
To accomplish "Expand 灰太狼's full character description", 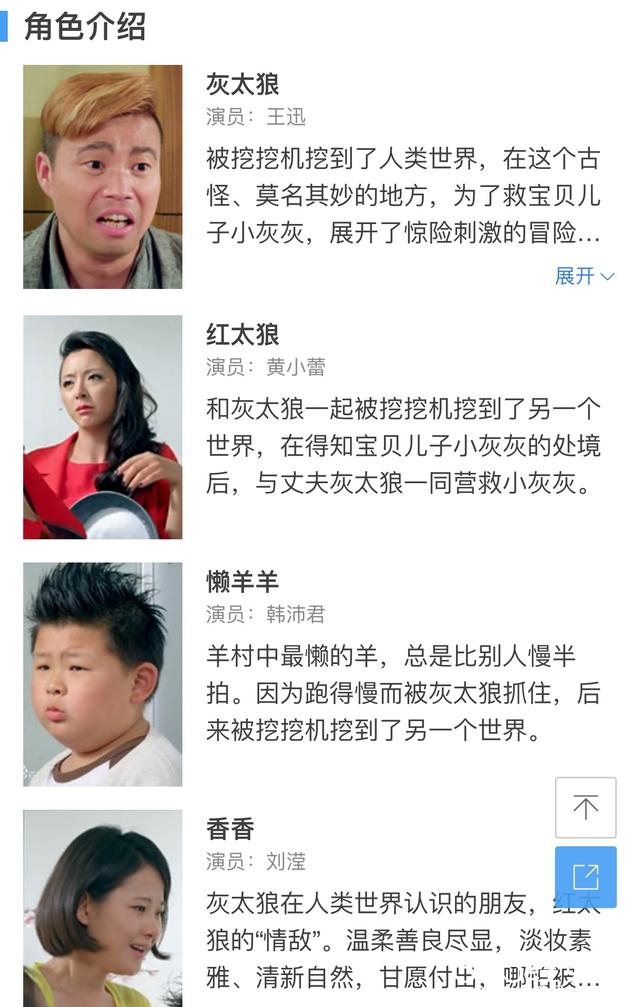I will 584,276.
